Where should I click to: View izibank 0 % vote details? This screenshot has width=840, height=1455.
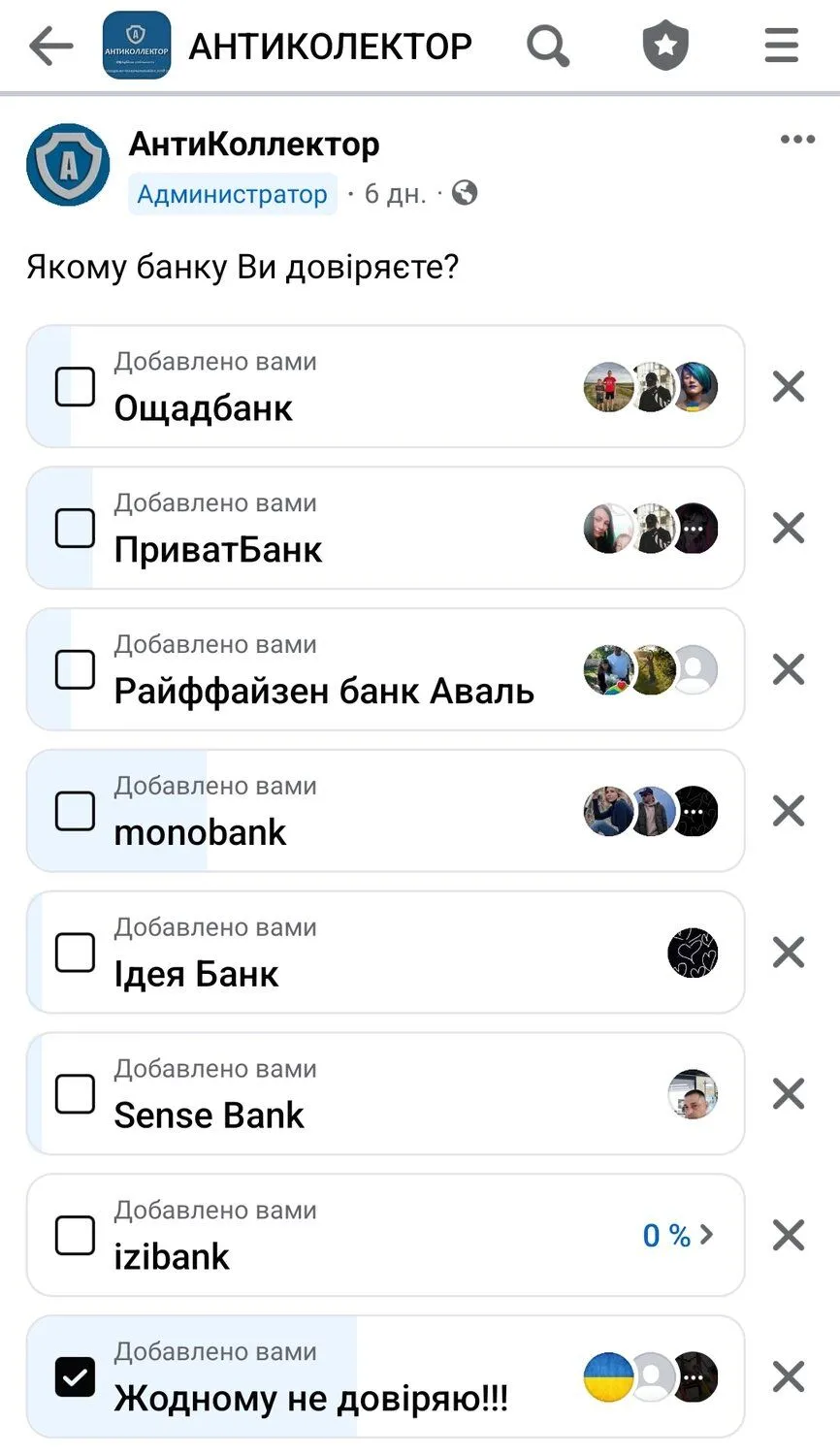678,1236
